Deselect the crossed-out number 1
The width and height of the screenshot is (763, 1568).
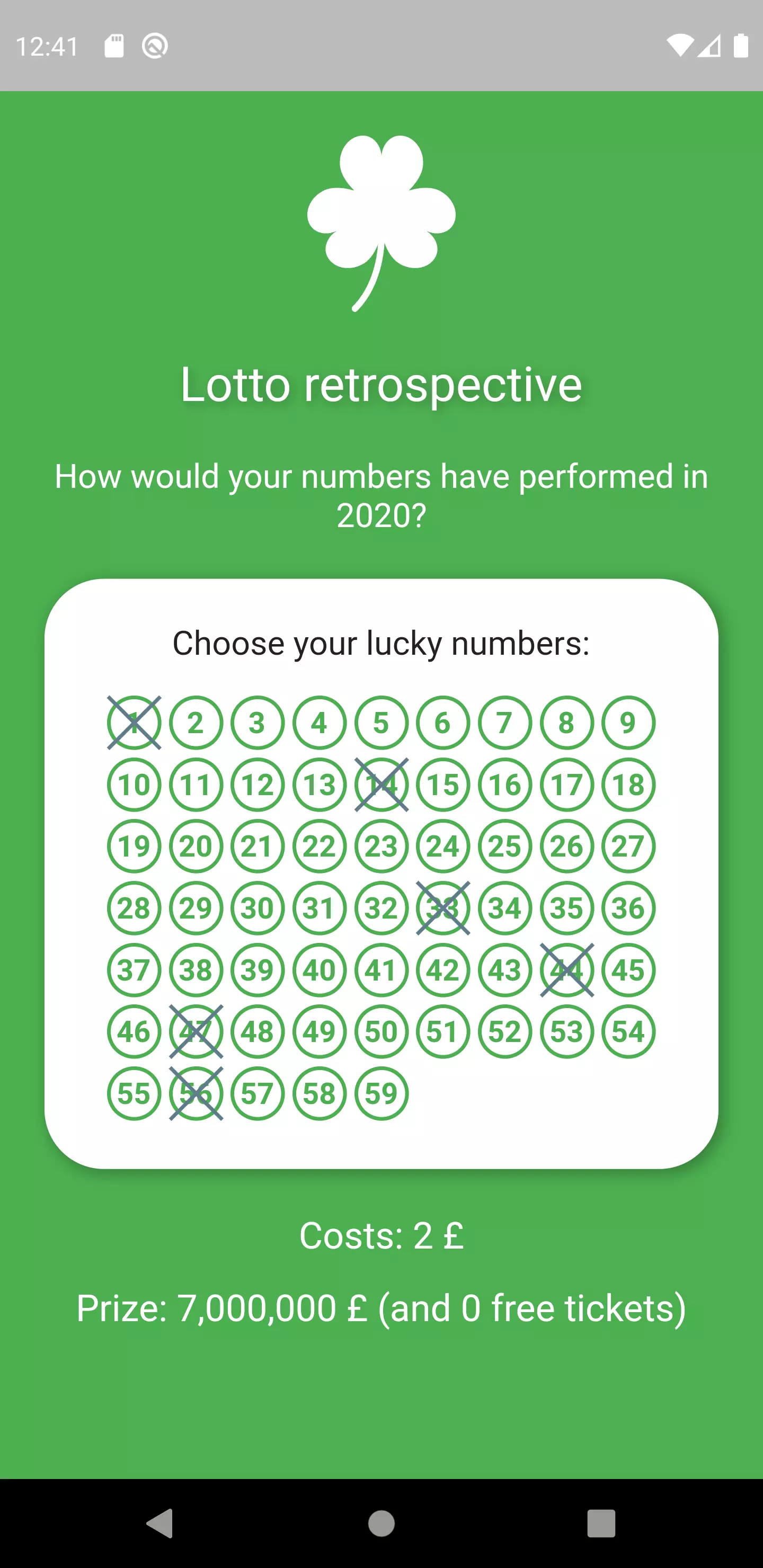point(134,722)
